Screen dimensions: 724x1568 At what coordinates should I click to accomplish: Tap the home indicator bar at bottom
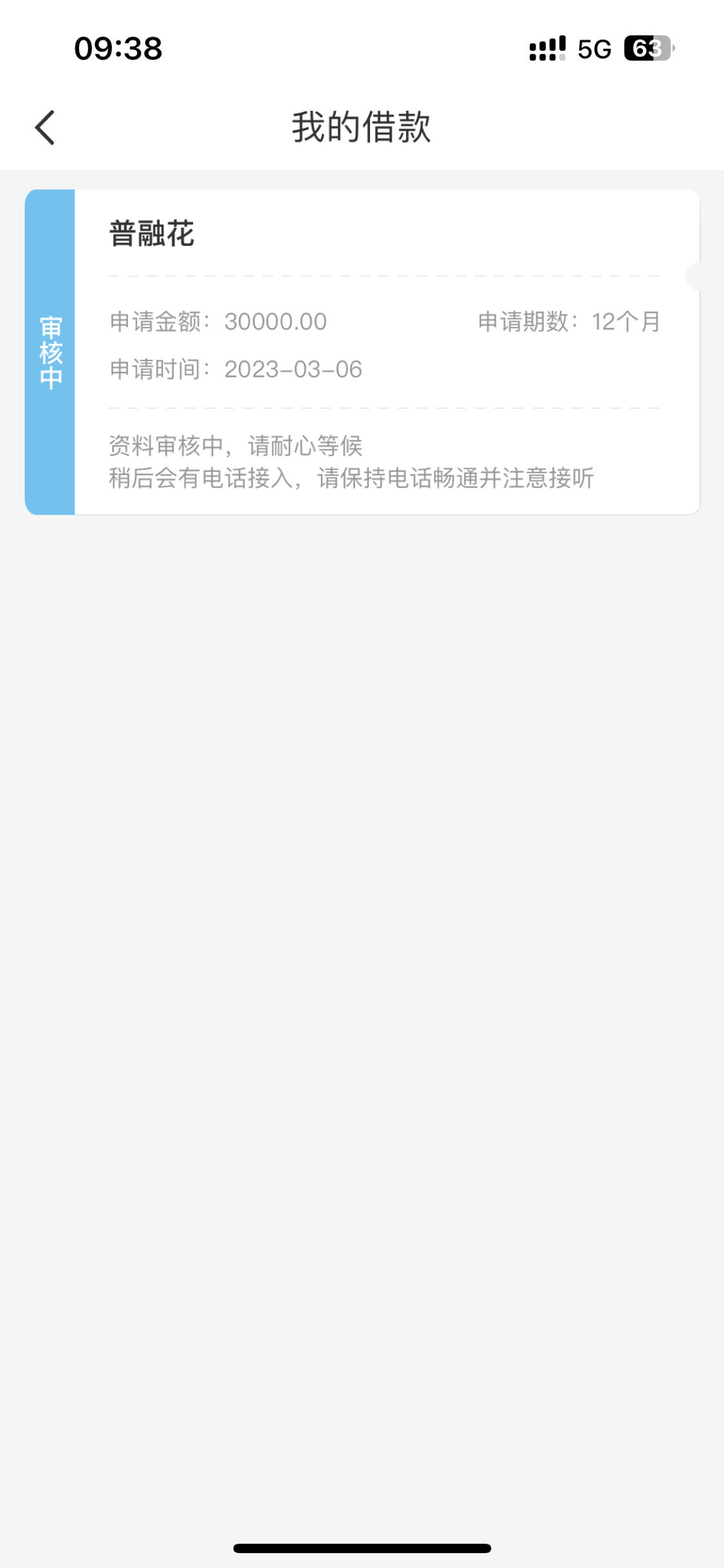point(362,1549)
